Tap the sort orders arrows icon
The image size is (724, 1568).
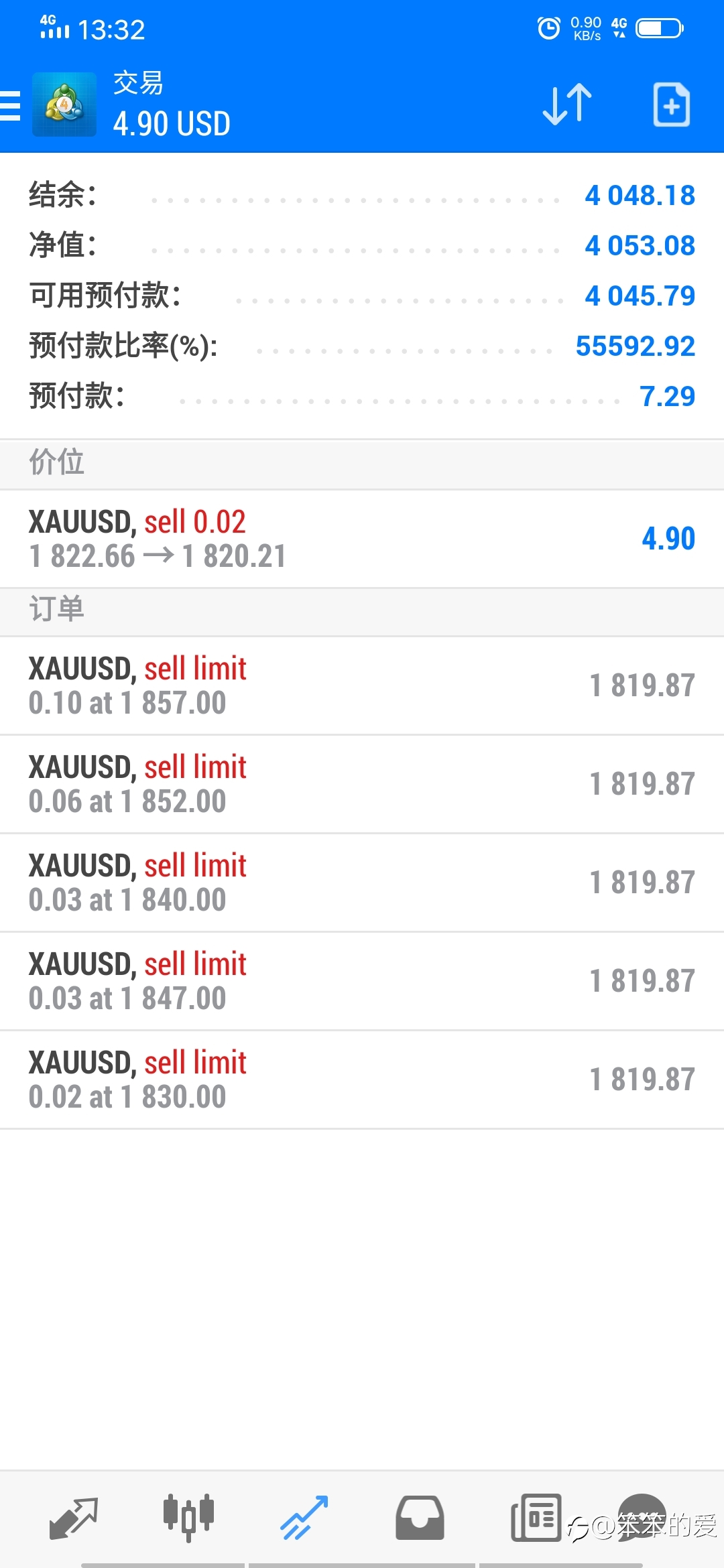567,105
